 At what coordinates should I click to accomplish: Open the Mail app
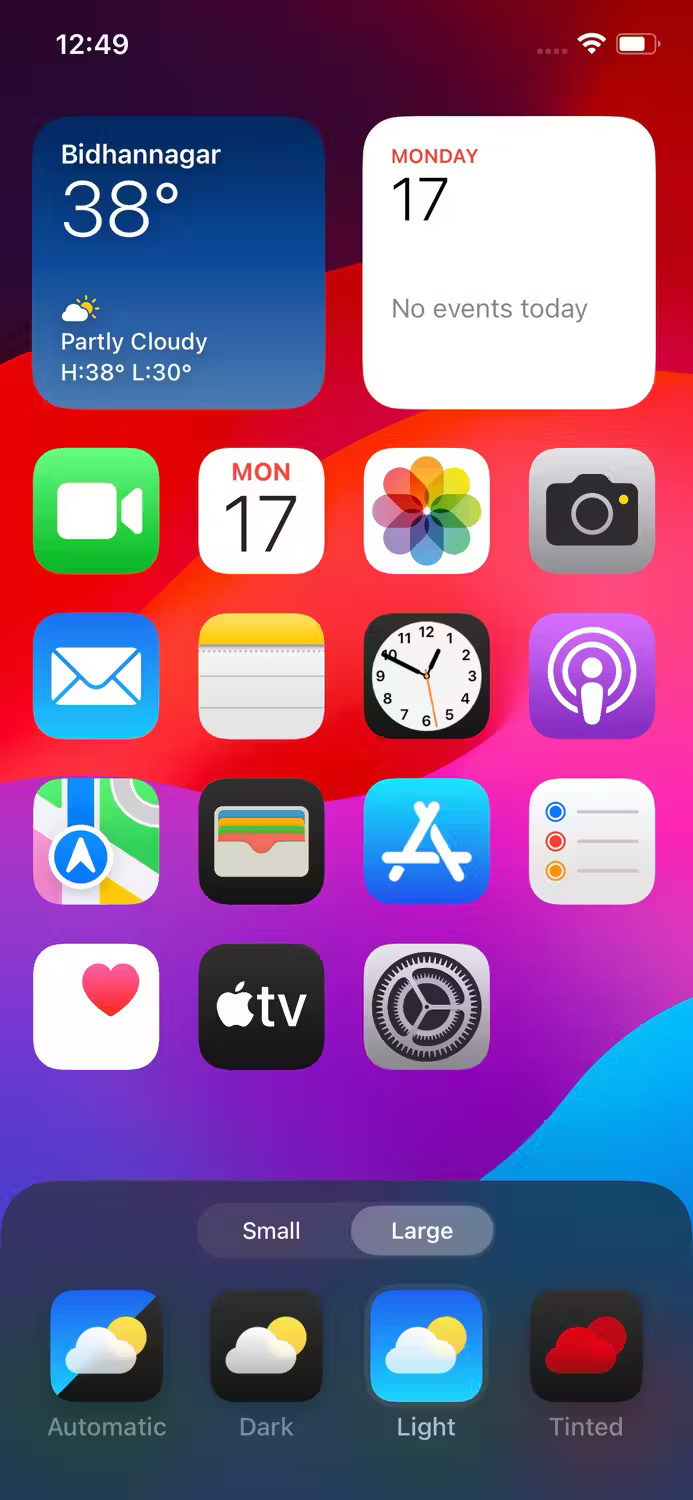[x=96, y=676]
